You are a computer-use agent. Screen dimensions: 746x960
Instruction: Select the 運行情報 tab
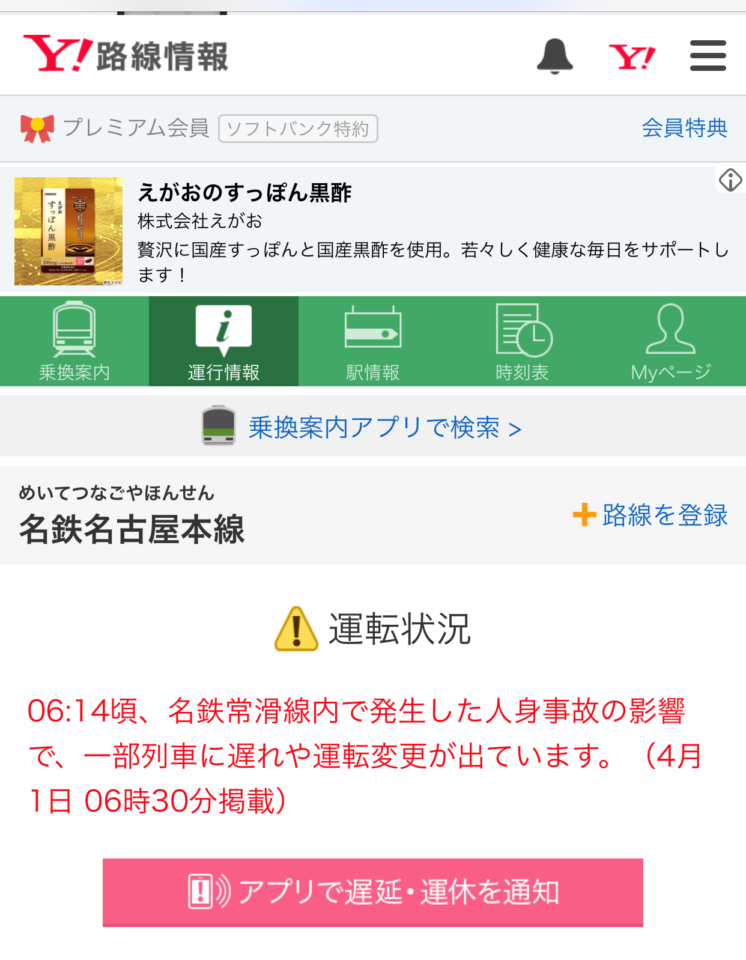[223, 342]
